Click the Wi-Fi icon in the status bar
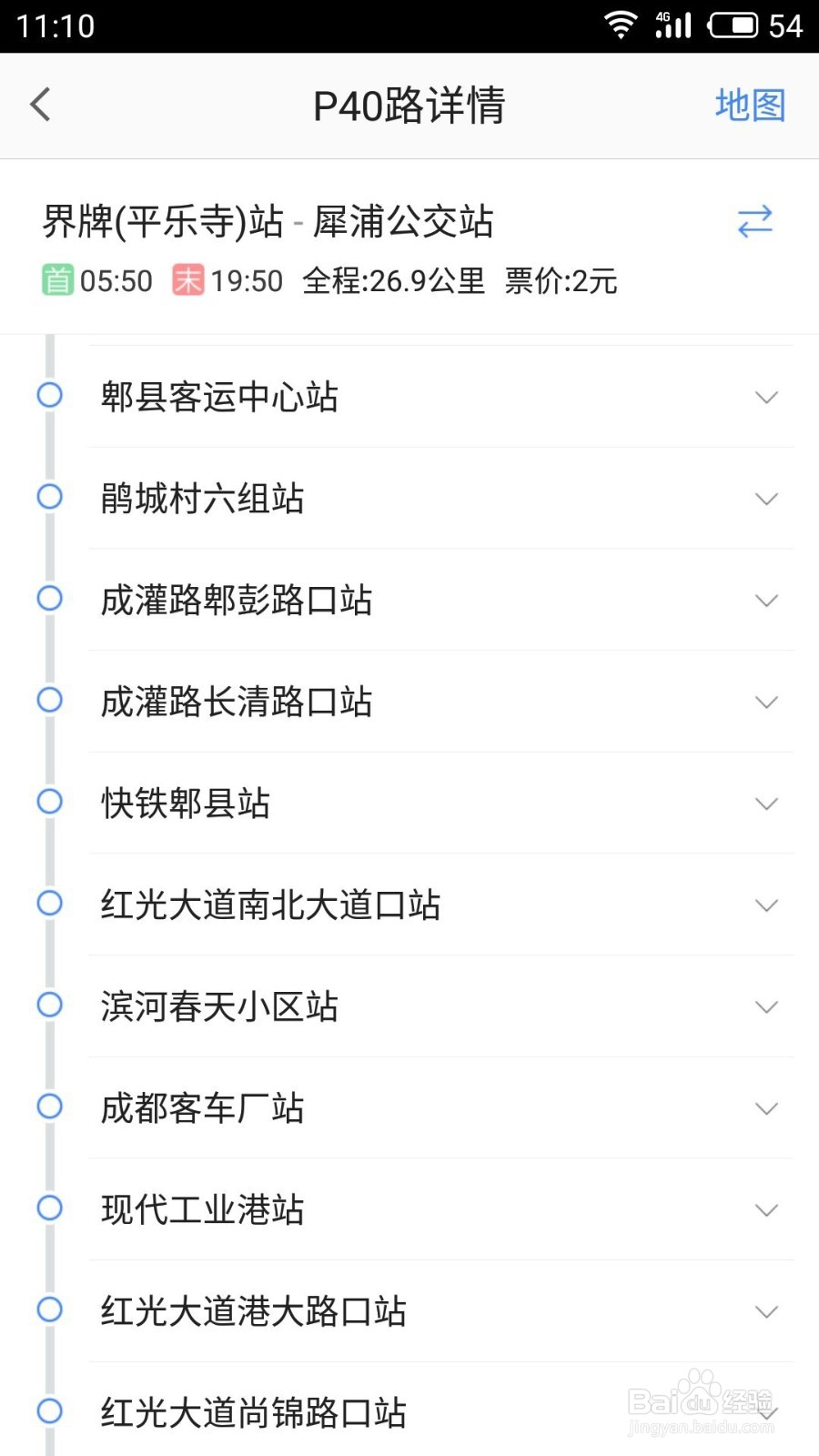819x1456 pixels. click(x=622, y=25)
